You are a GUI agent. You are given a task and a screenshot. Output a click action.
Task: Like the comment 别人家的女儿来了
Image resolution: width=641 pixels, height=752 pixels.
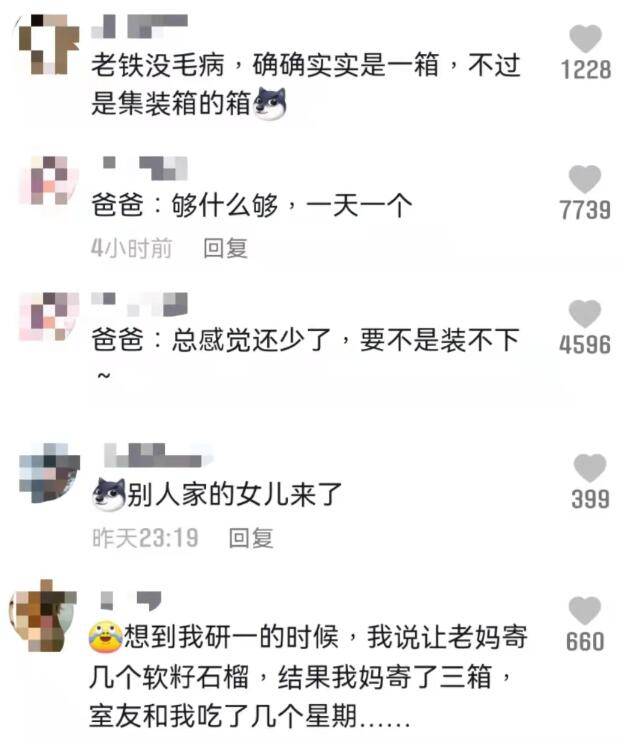click(x=590, y=467)
